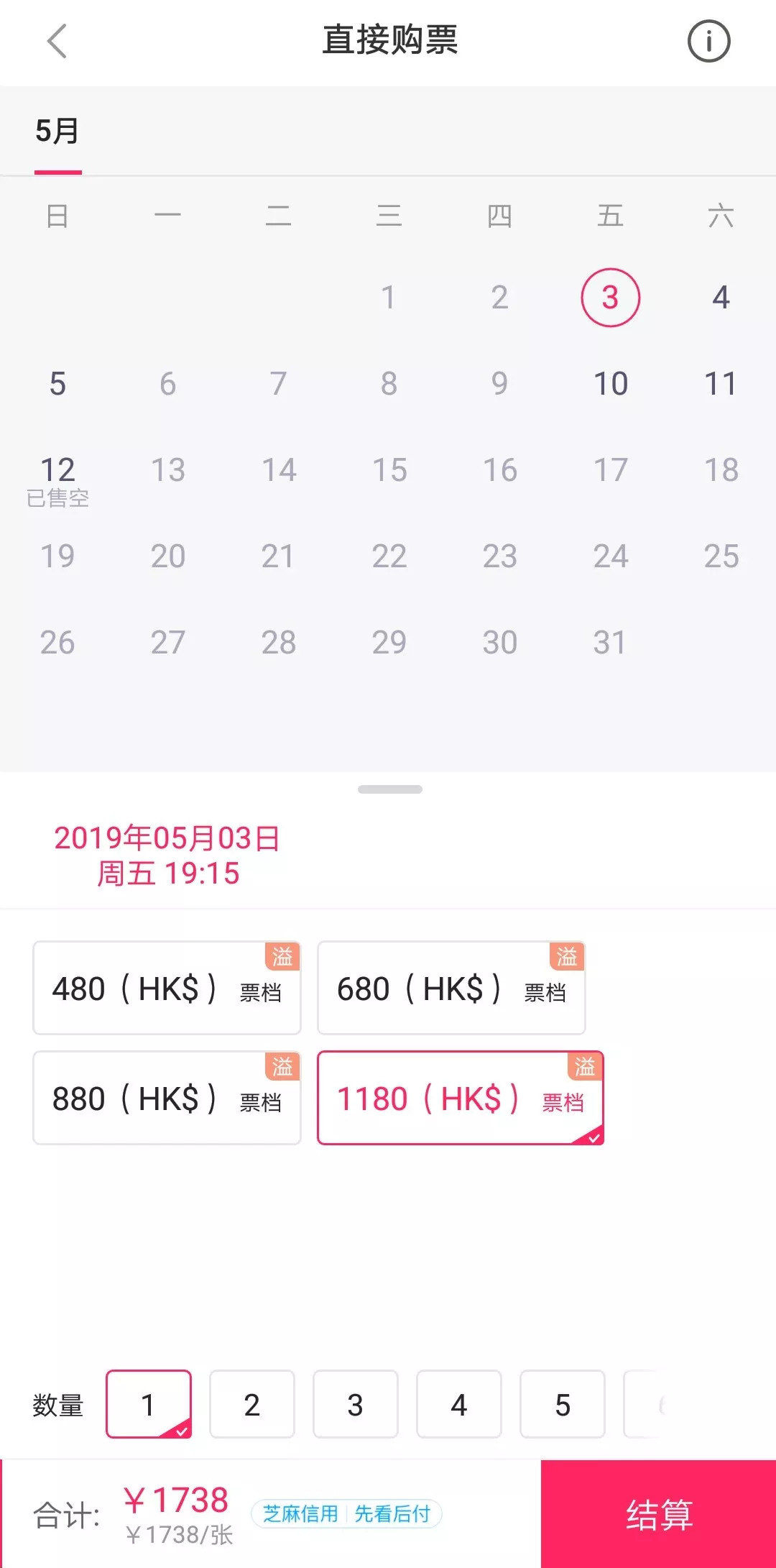Choose the 680 (HK$) ticket tier
Viewport: 776px width, 1568px height.
coord(451,988)
